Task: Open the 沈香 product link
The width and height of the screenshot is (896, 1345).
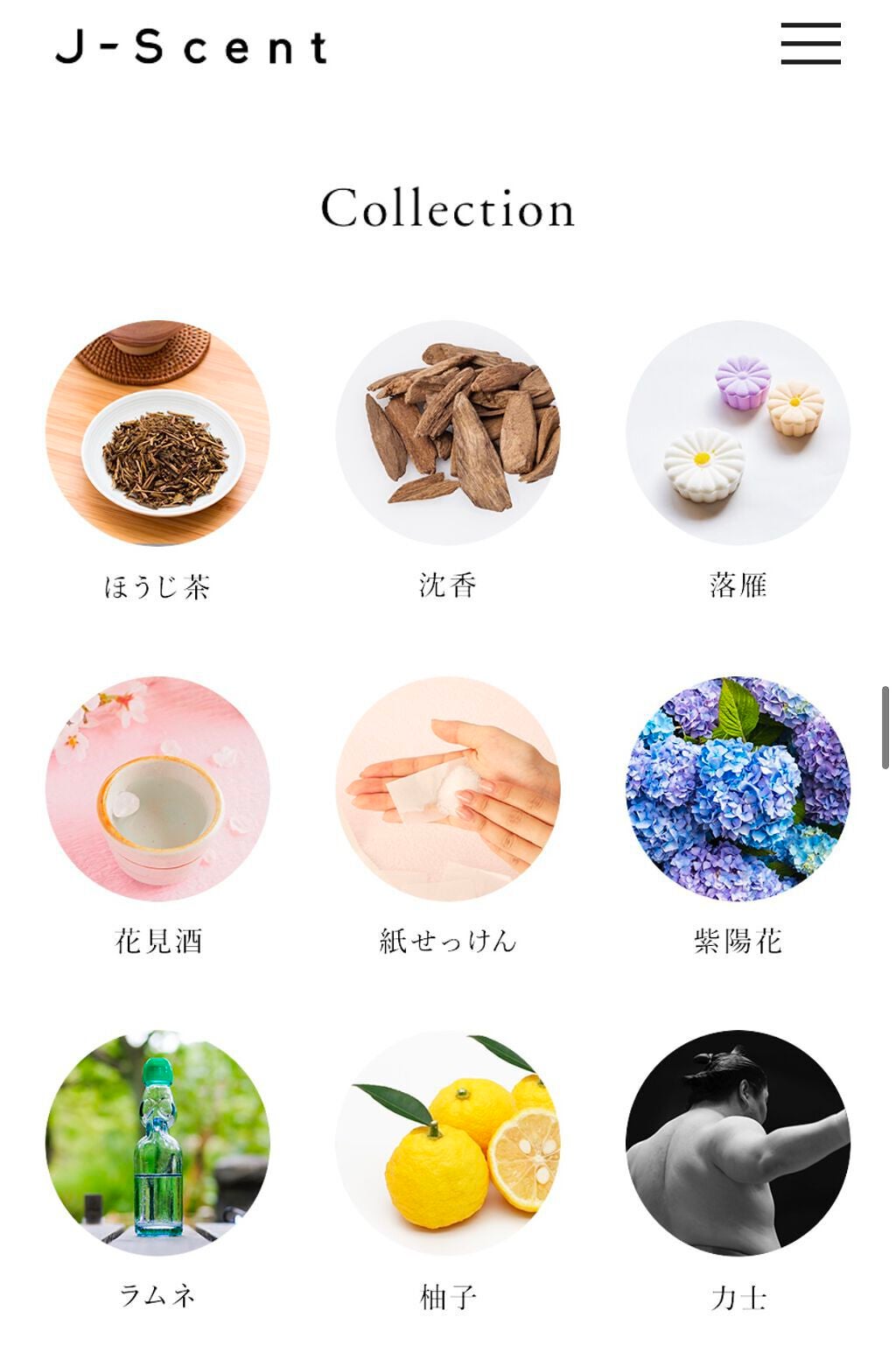Action: (x=448, y=585)
